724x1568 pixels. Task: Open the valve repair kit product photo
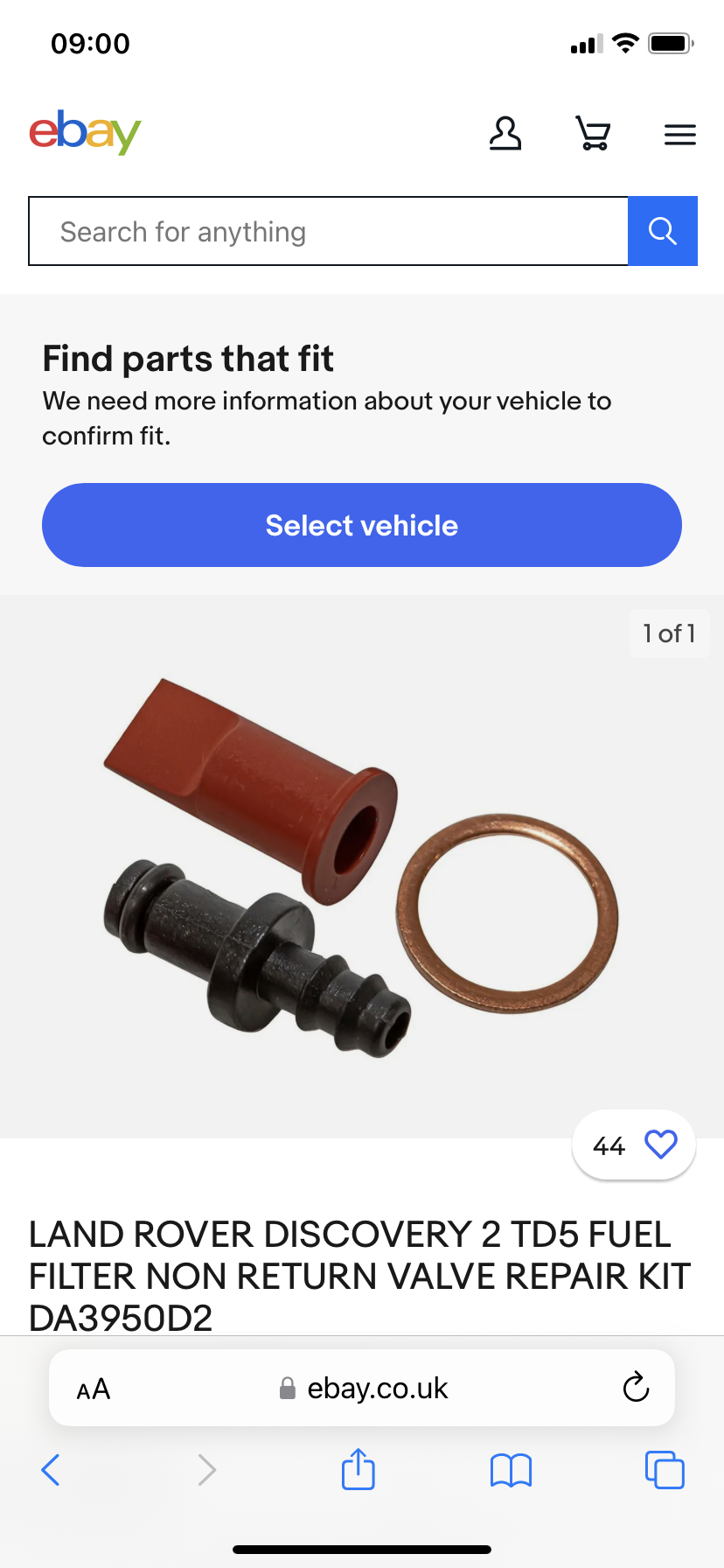coord(360,866)
